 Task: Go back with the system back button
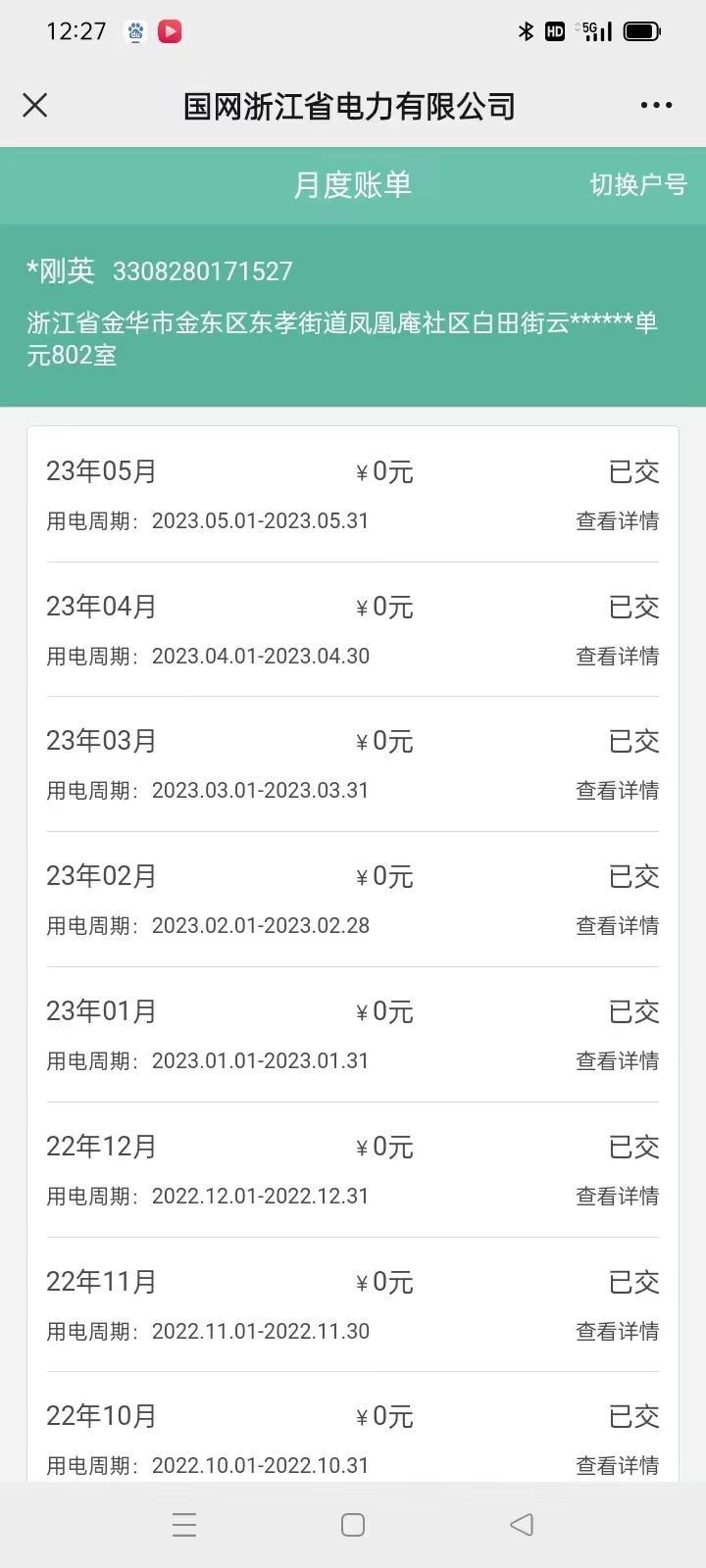(522, 1525)
